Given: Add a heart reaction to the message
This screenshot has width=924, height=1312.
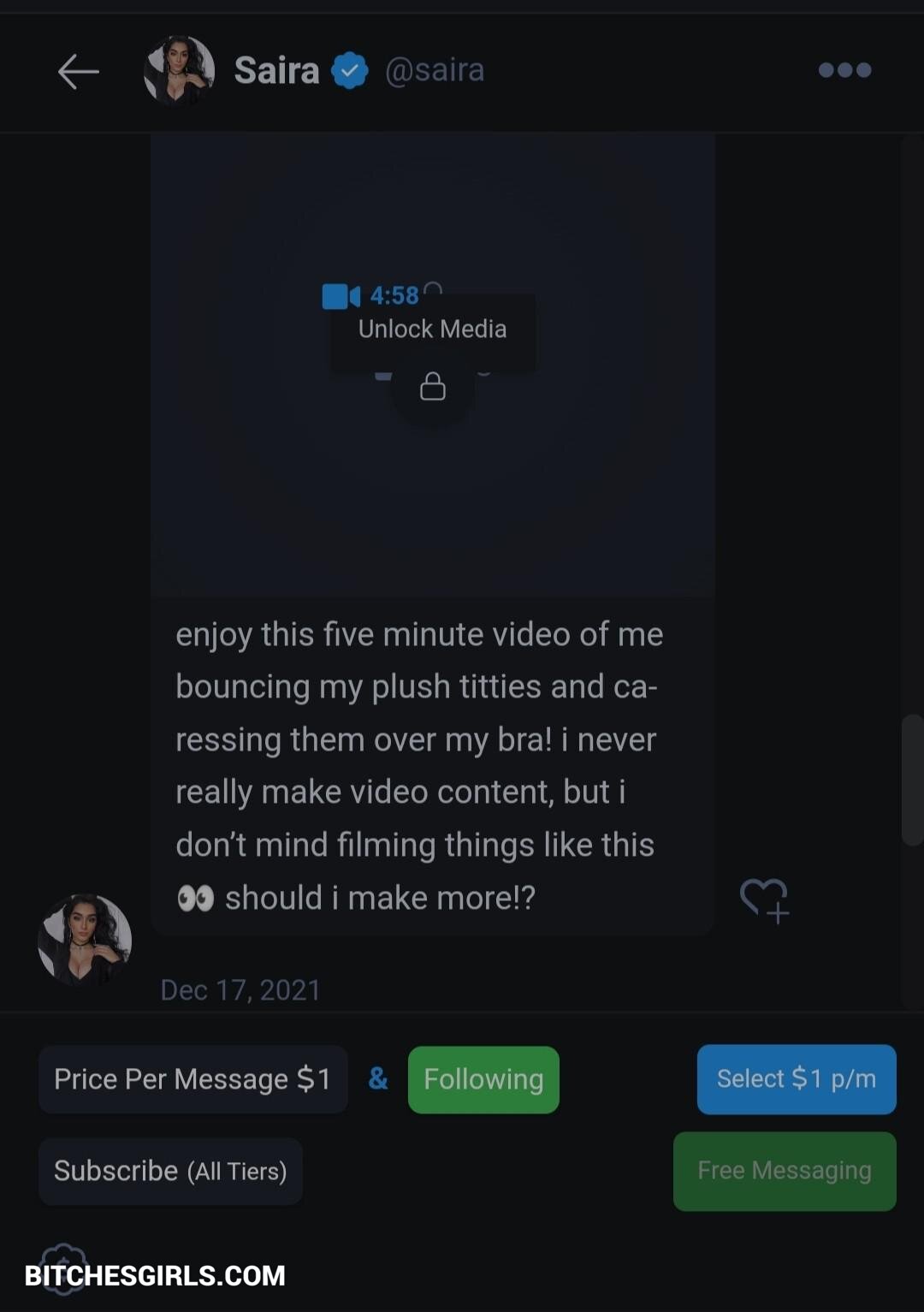Looking at the screenshot, I should tap(764, 900).
